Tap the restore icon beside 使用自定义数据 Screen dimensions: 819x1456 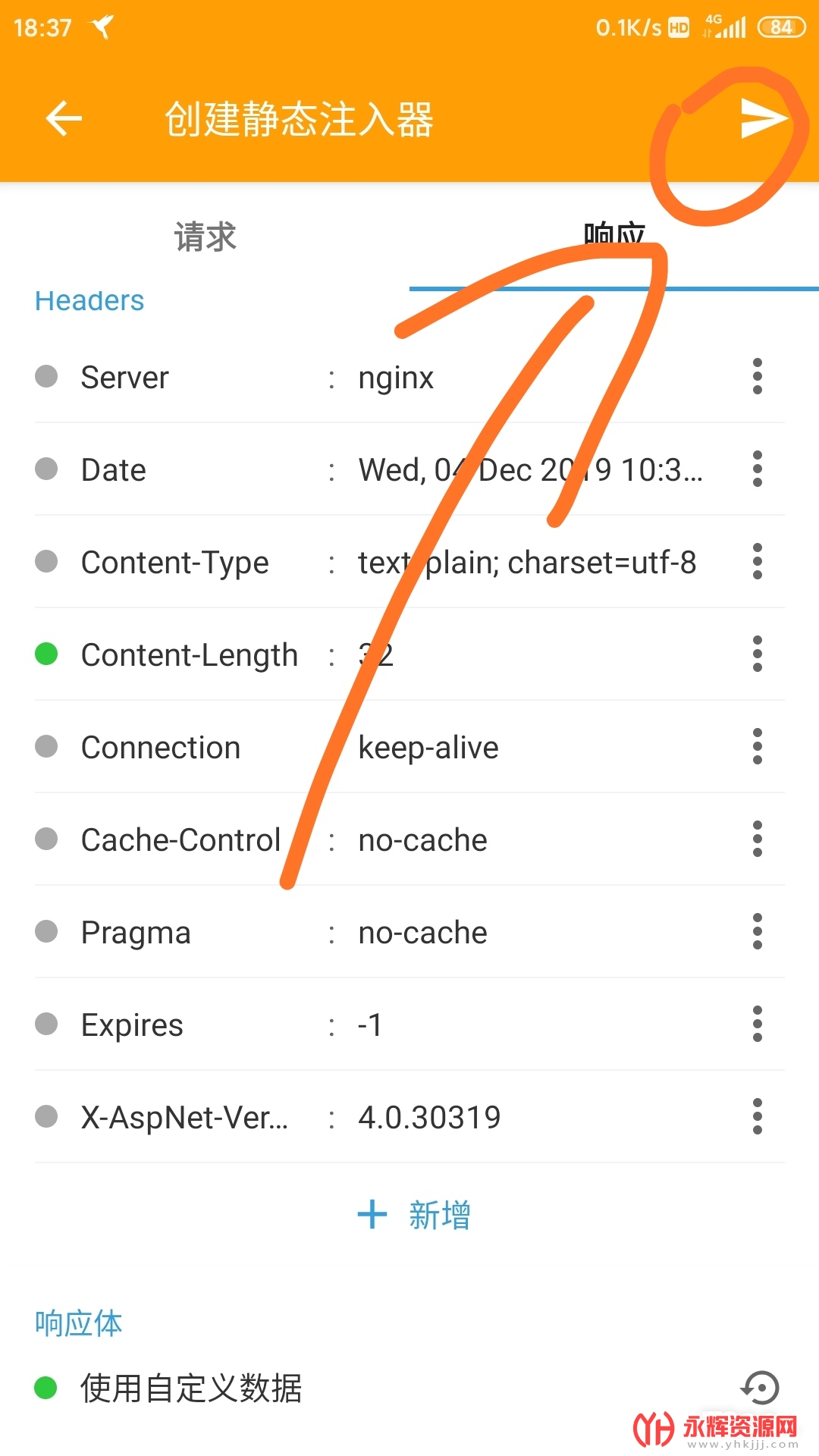pyautogui.click(x=760, y=1388)
